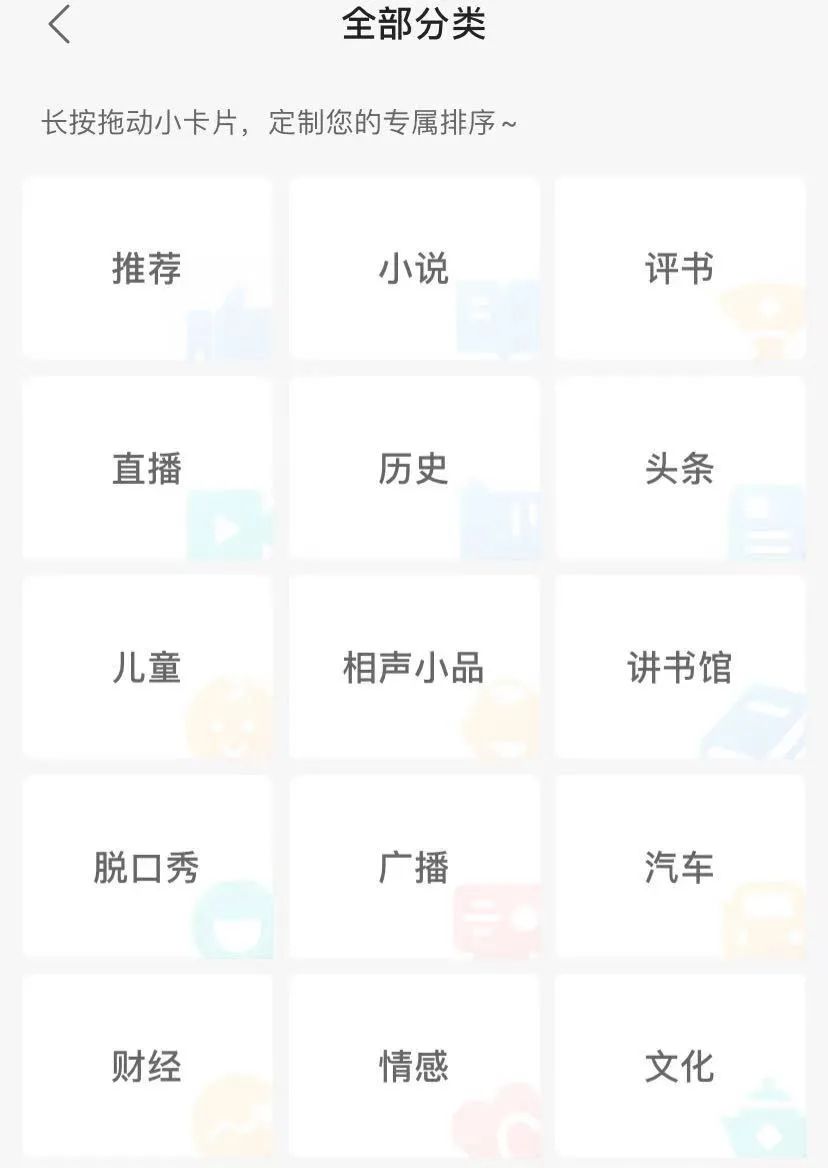Image resolution: width=828 pixels, height=1168 pixels.
Task: Select the 相声小品 category card
Action: coord(414,667)
